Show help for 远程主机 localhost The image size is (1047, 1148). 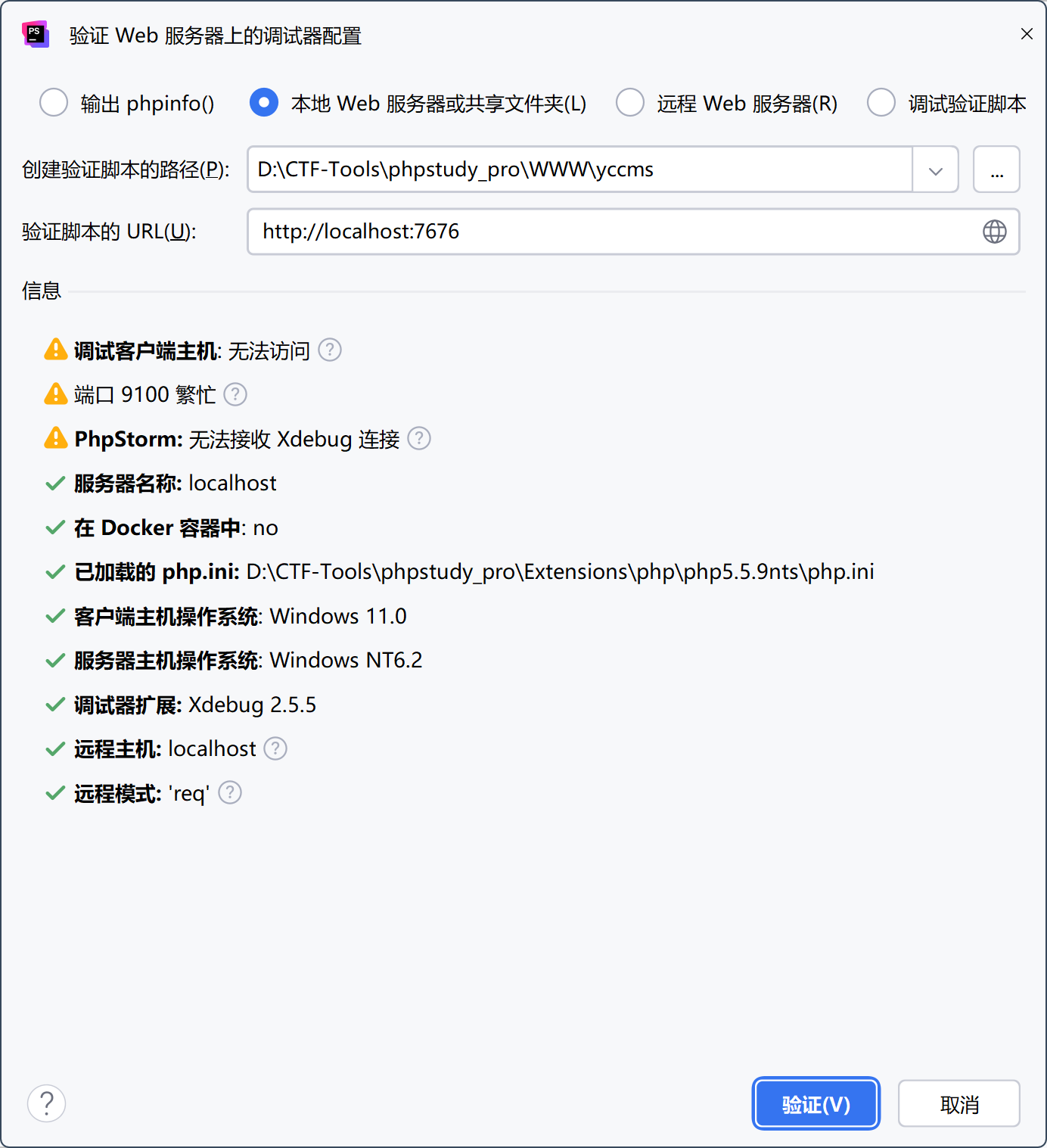pyautogui.click(x=275, y=748)
